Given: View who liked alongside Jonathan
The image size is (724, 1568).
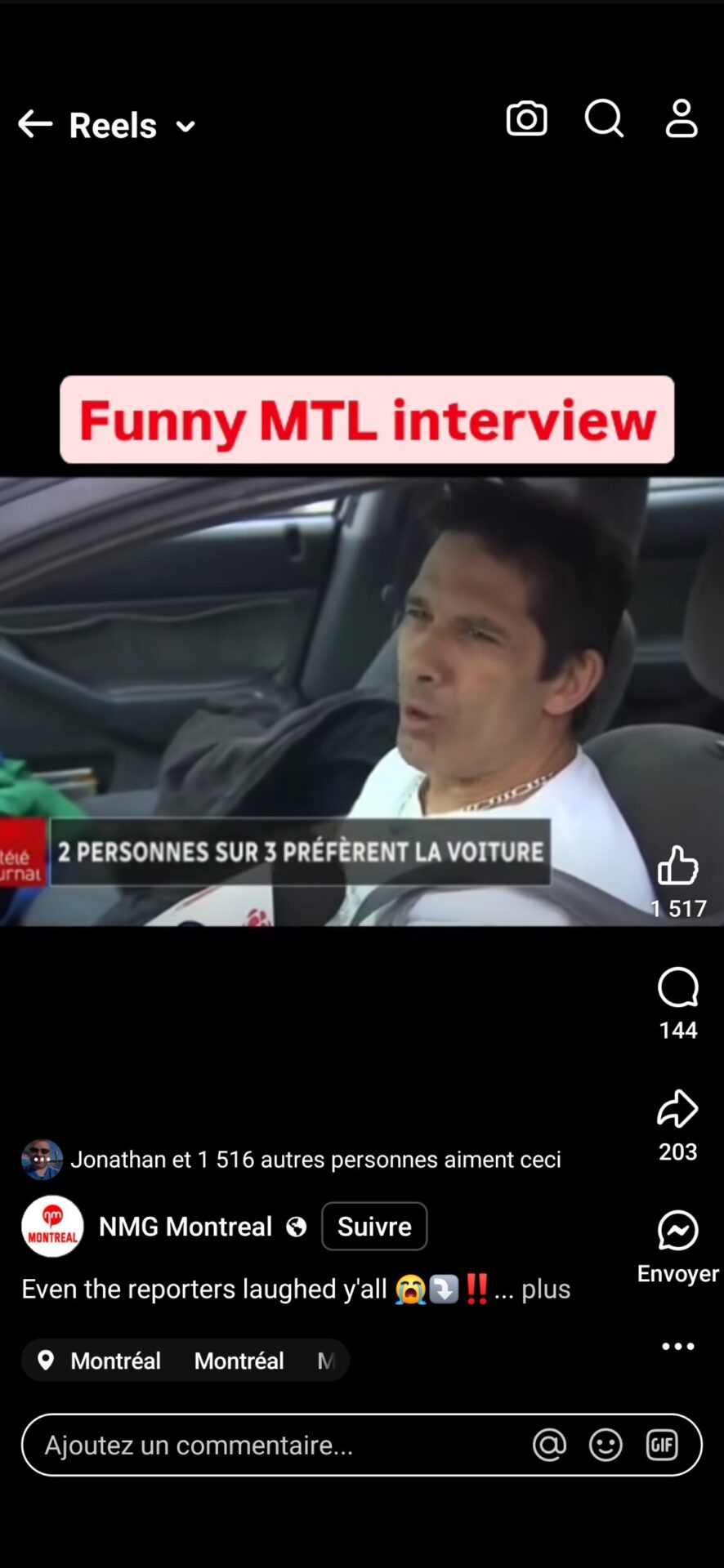Looking at the screenshot, I should click(315, 1160).
